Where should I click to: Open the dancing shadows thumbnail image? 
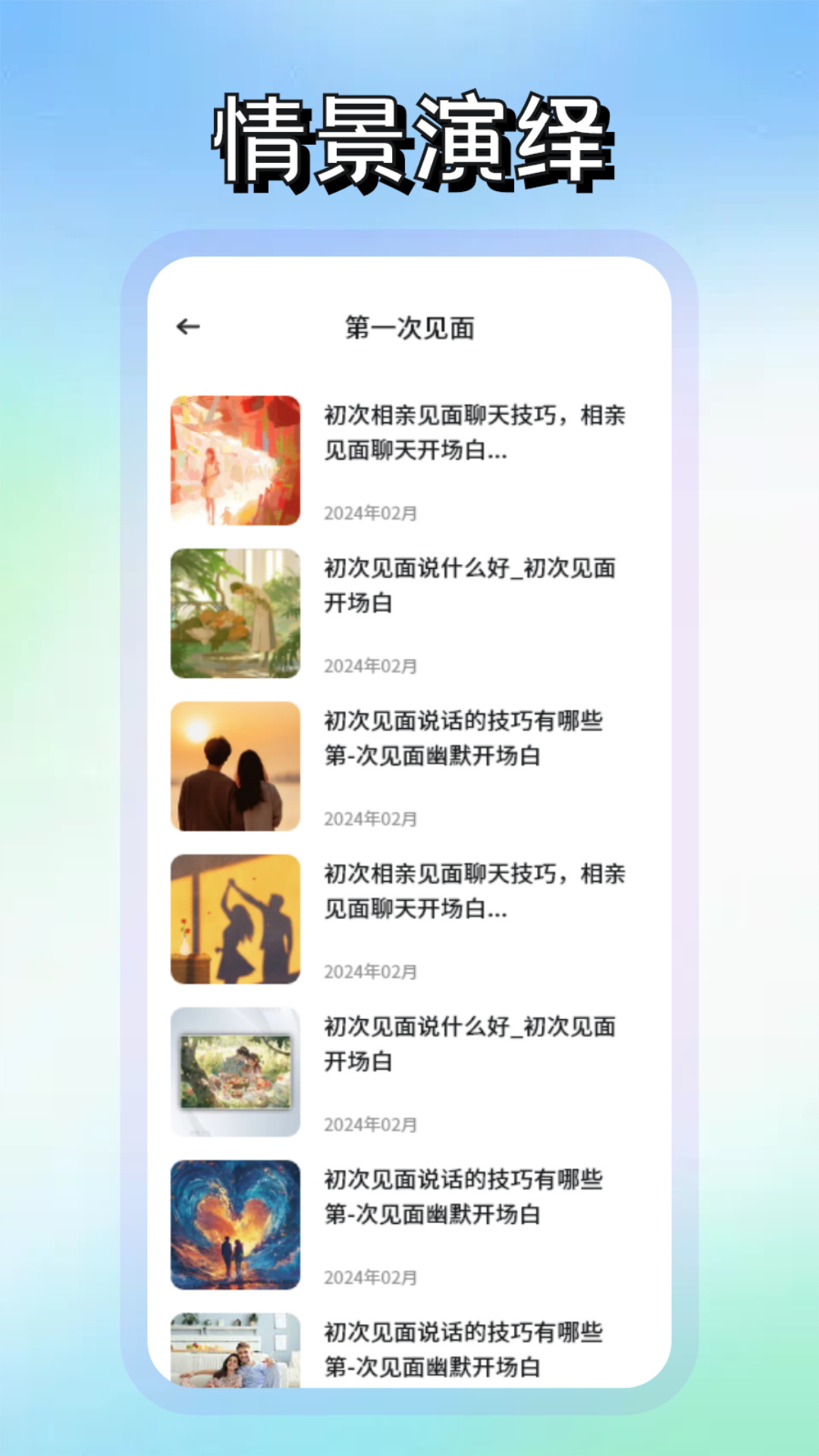(x=236, y=917)
